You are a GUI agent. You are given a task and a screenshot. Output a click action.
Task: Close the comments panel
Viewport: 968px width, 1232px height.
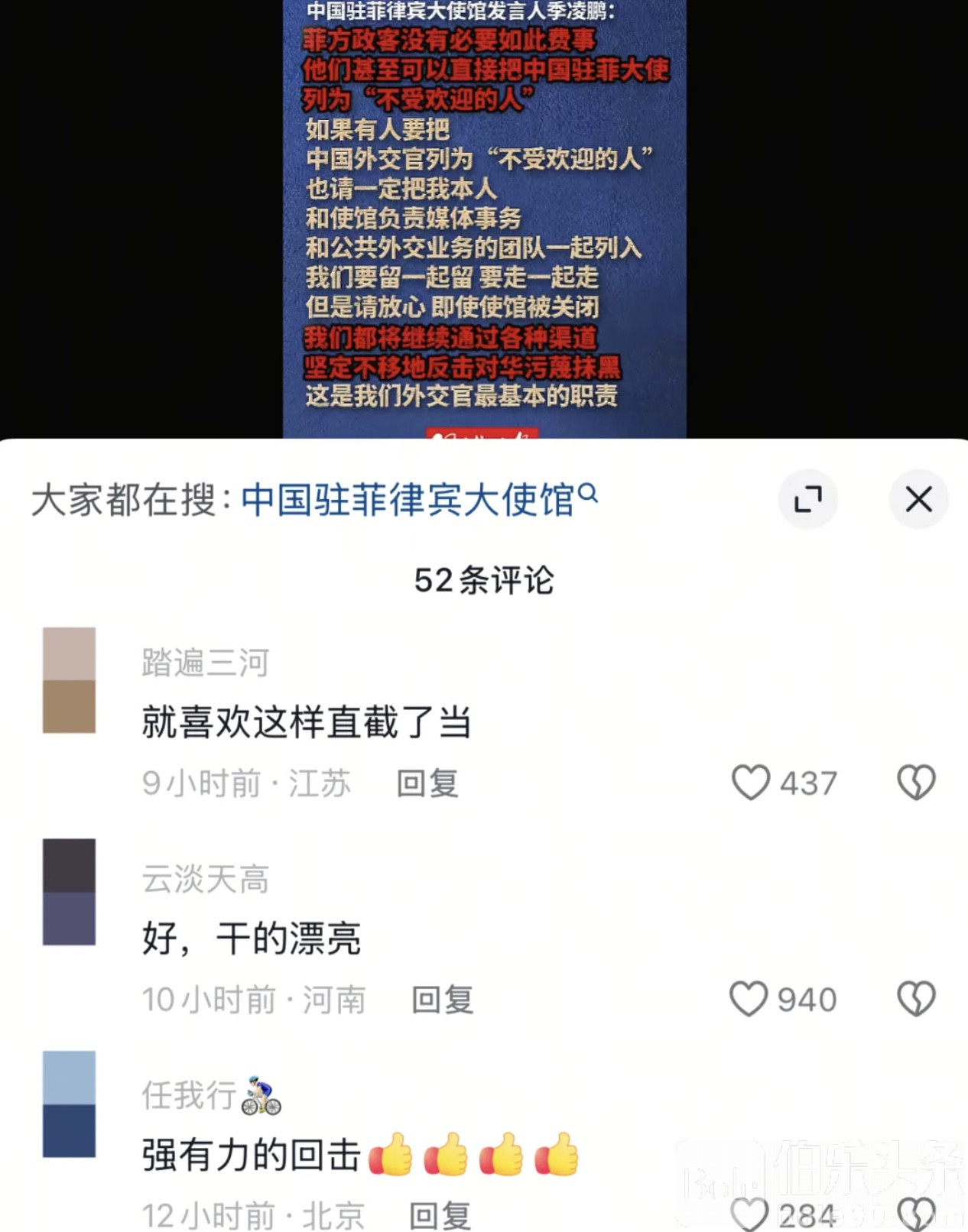[918, 500]
